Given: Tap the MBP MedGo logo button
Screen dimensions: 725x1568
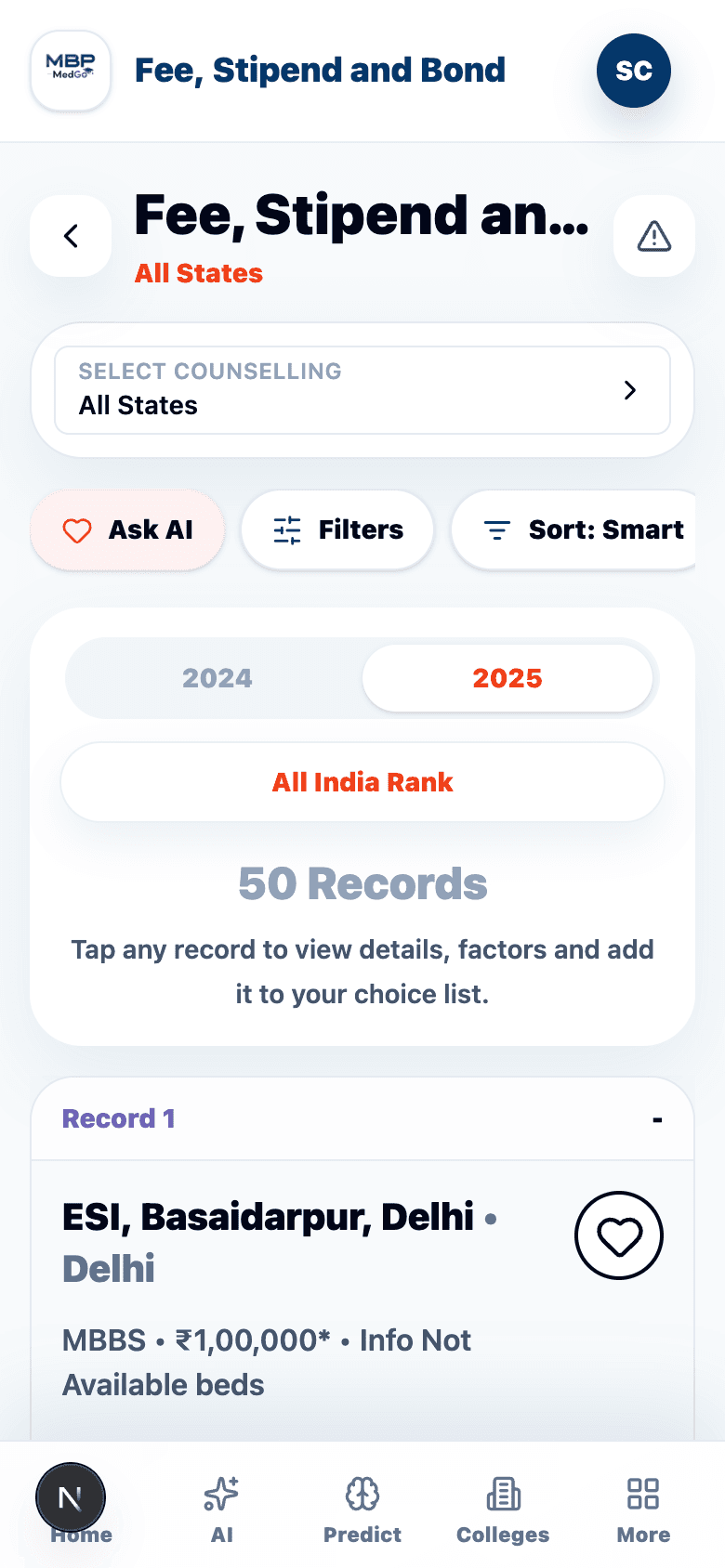Looking at the screenshot, I should coord(71,71).
